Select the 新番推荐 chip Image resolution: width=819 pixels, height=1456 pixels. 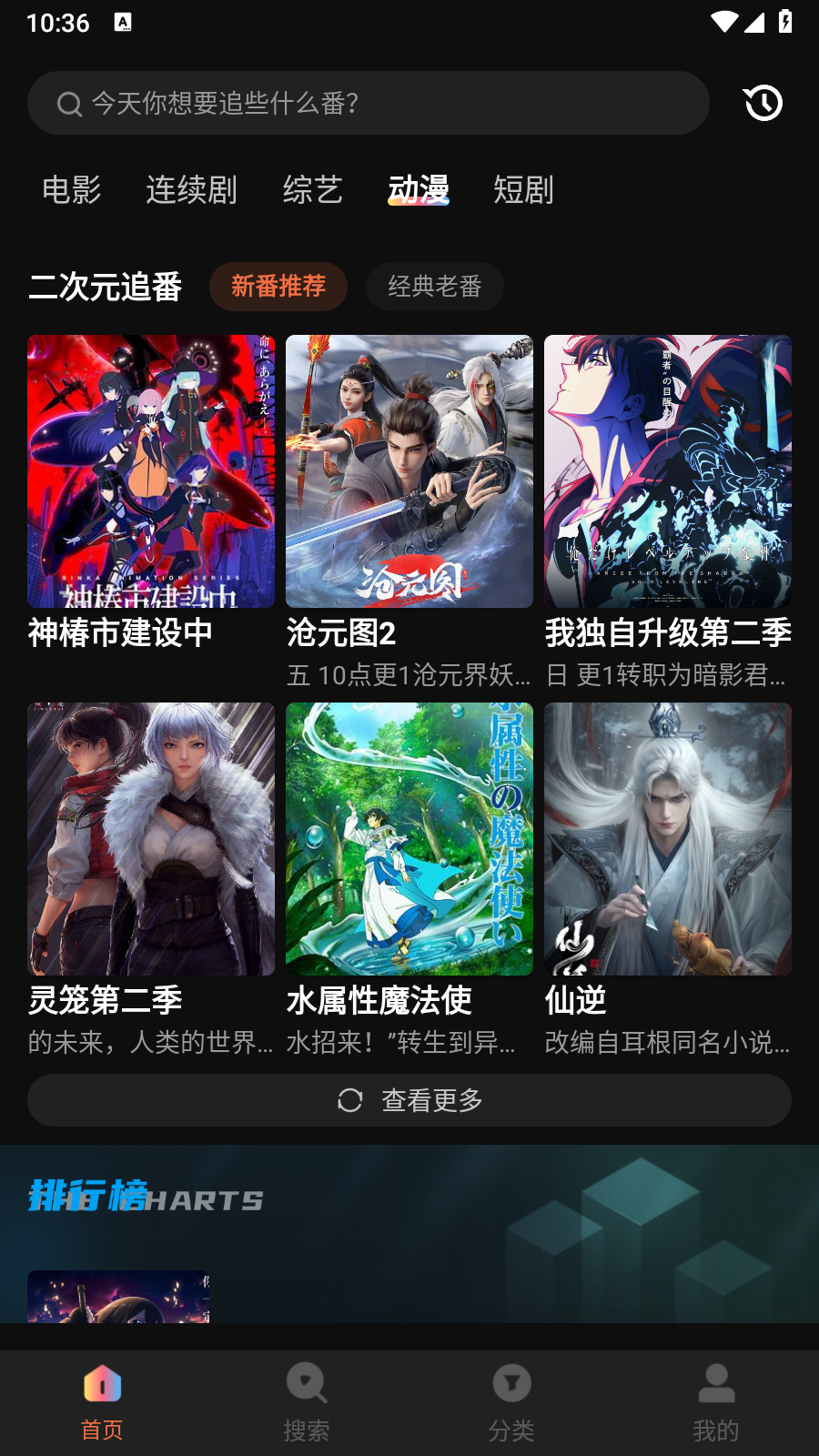(x=278, y=287)
